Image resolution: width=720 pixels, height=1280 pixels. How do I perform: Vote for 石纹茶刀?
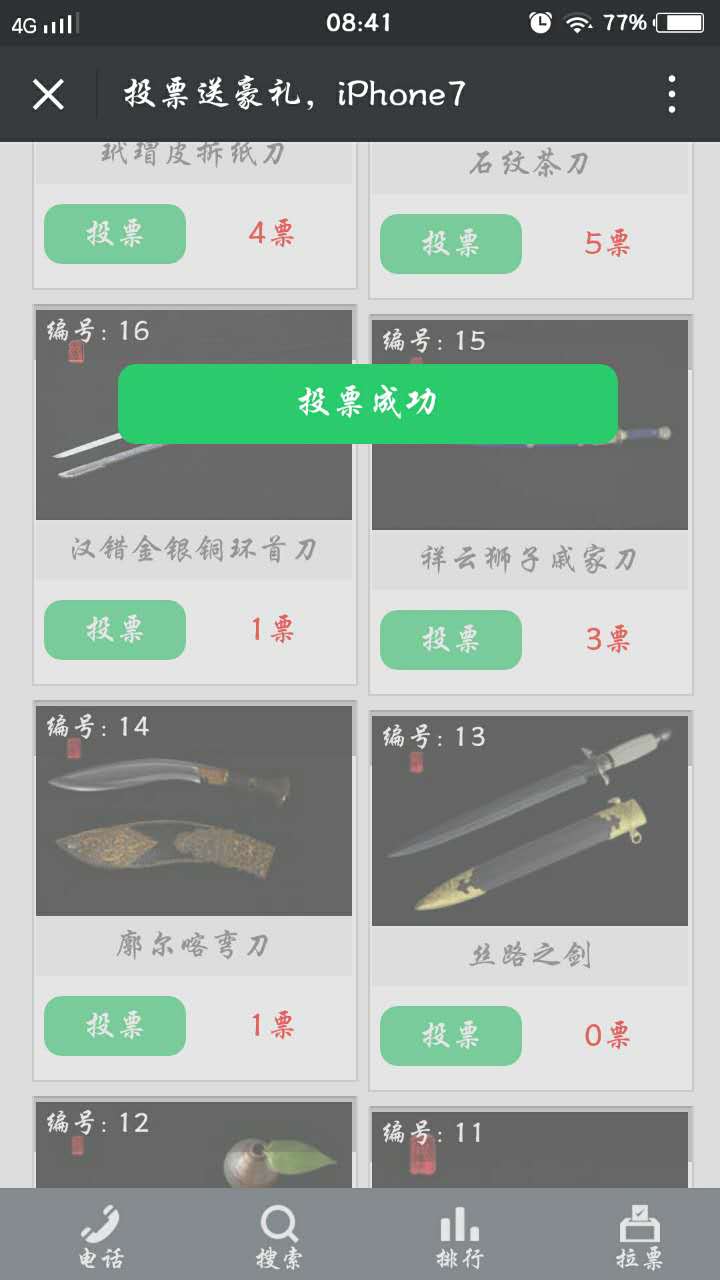coord(451,244)
